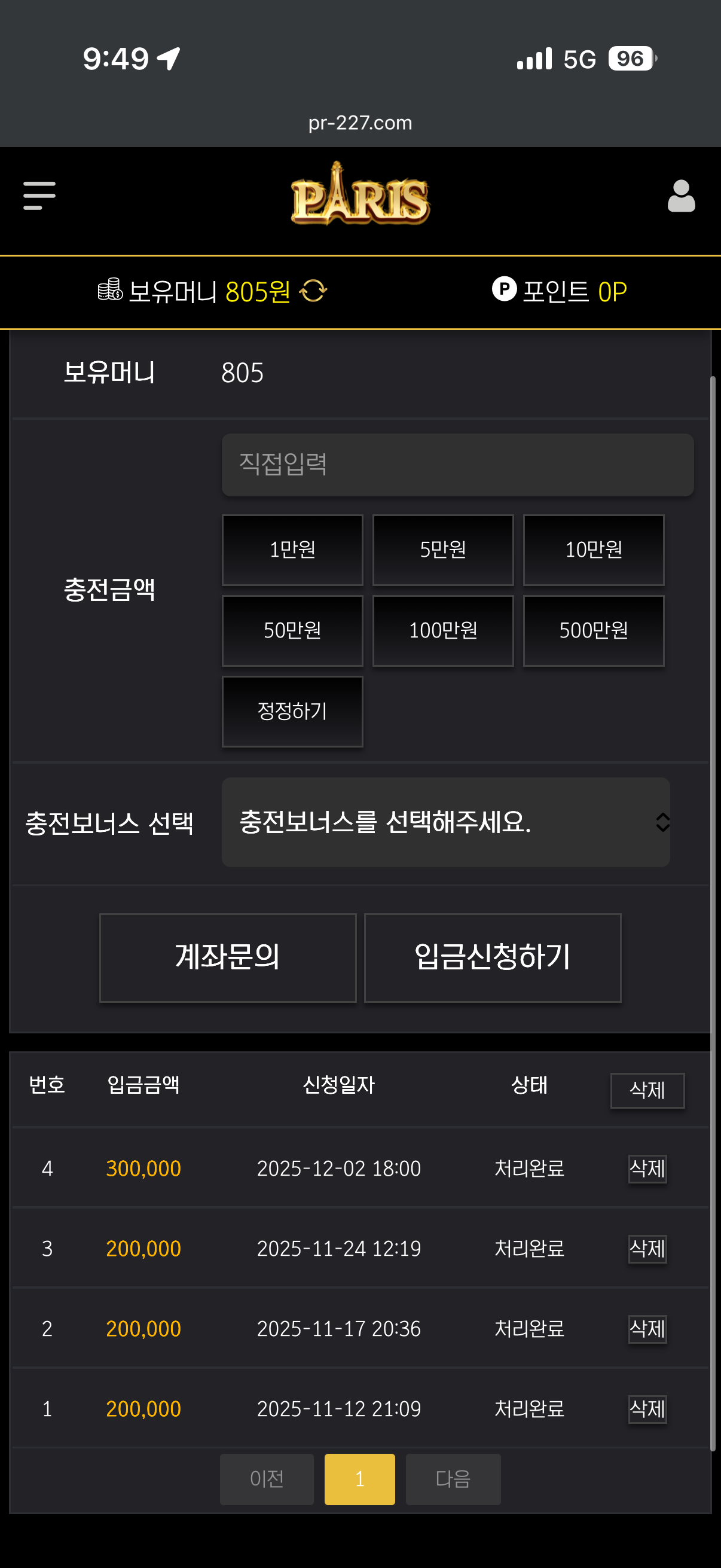Go to the 다음 page
The image size is (721, 1568).
point(453,1479)
